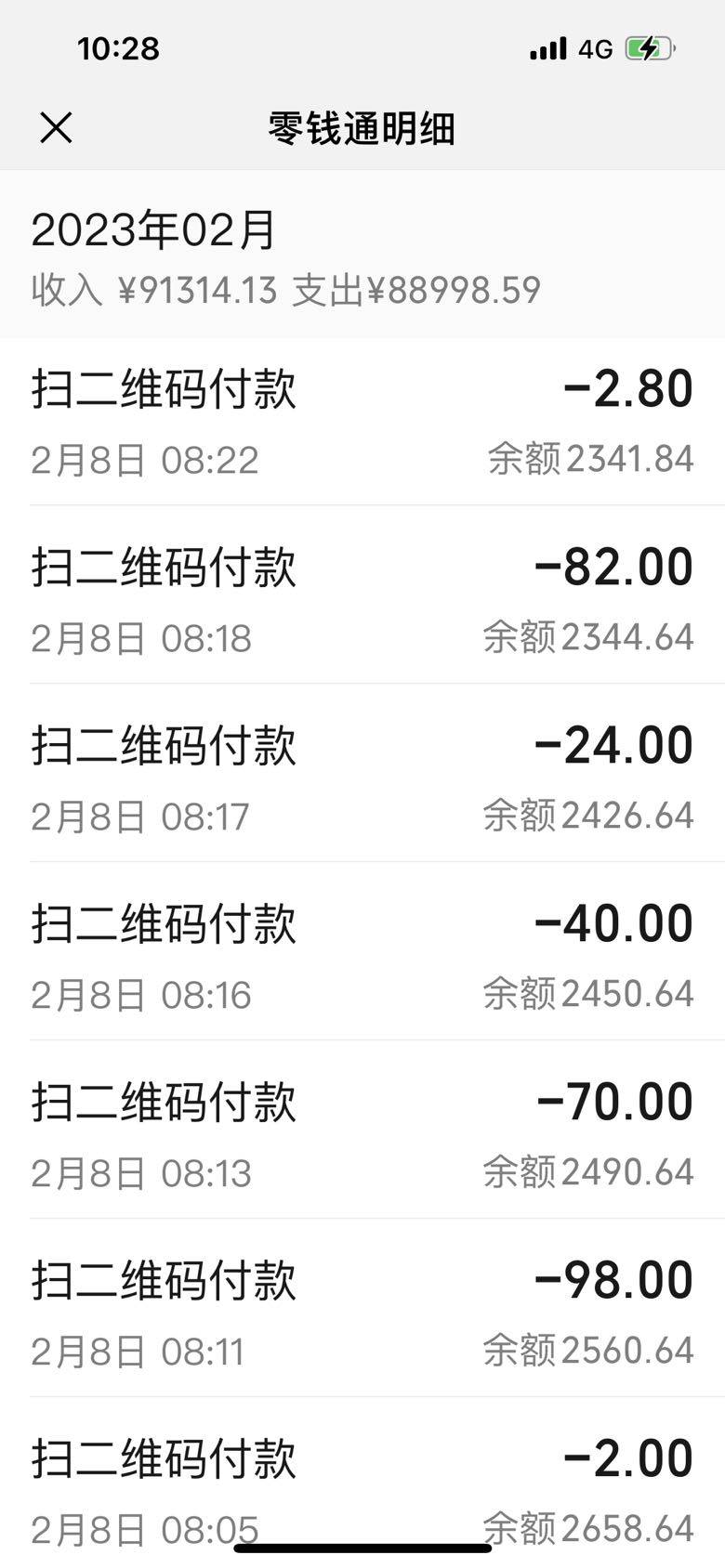Viewport: 725px width, 1568px height.
Task: Open the -98.00 payment at 08:11
Action: pyautogui.click(x=362, y=1313)
